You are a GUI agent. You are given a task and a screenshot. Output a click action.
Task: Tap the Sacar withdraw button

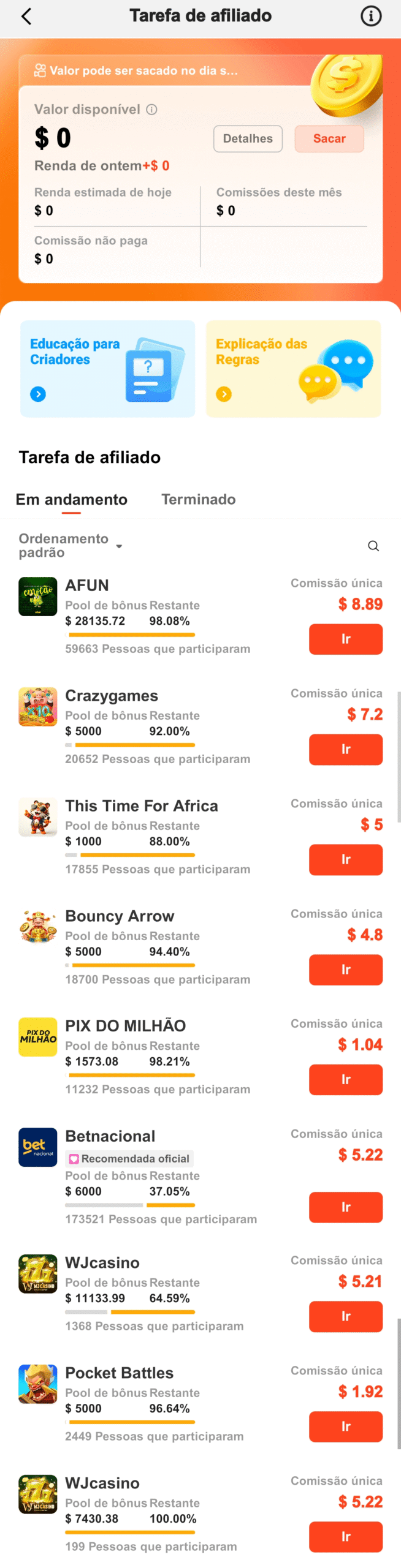(x=329, y=138)
